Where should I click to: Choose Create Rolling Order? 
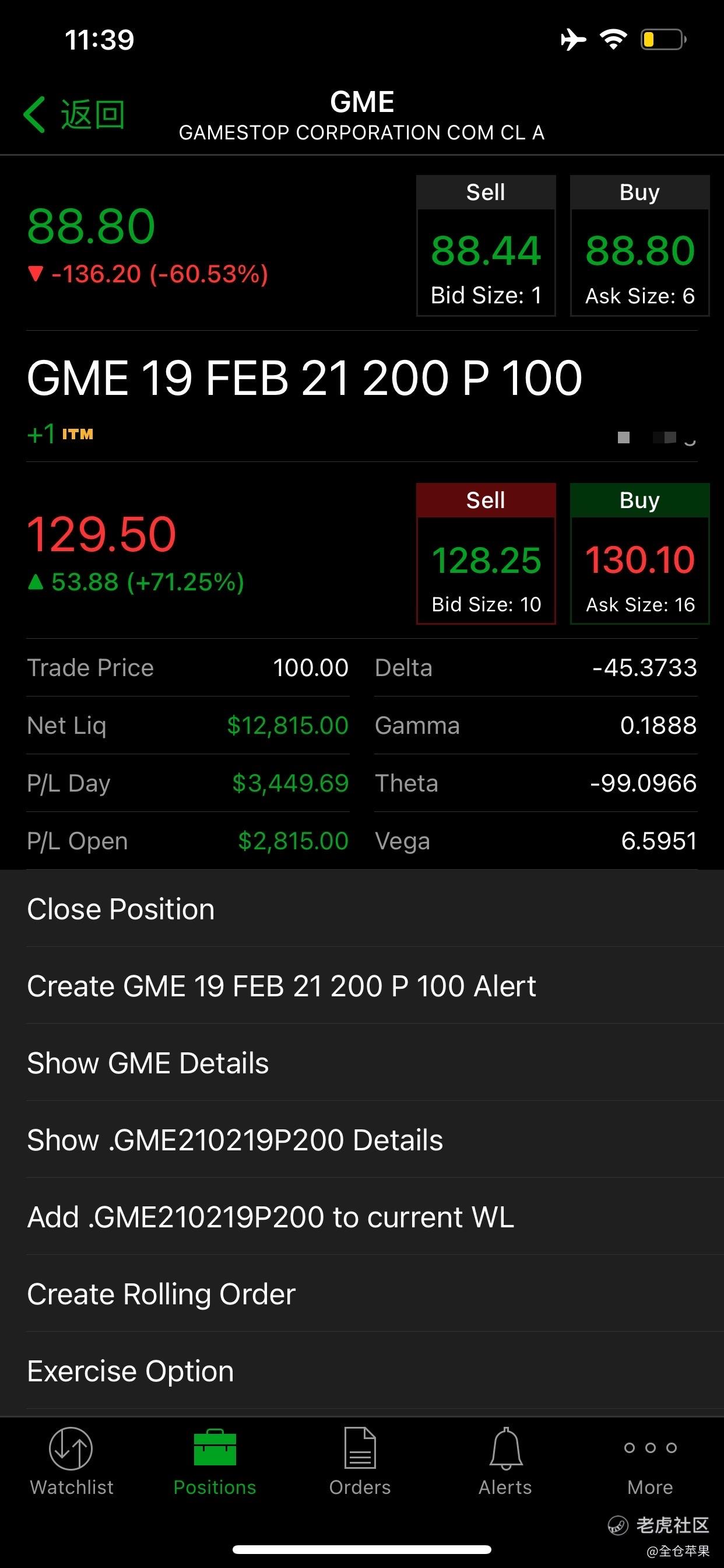[x=362, y=1293]
